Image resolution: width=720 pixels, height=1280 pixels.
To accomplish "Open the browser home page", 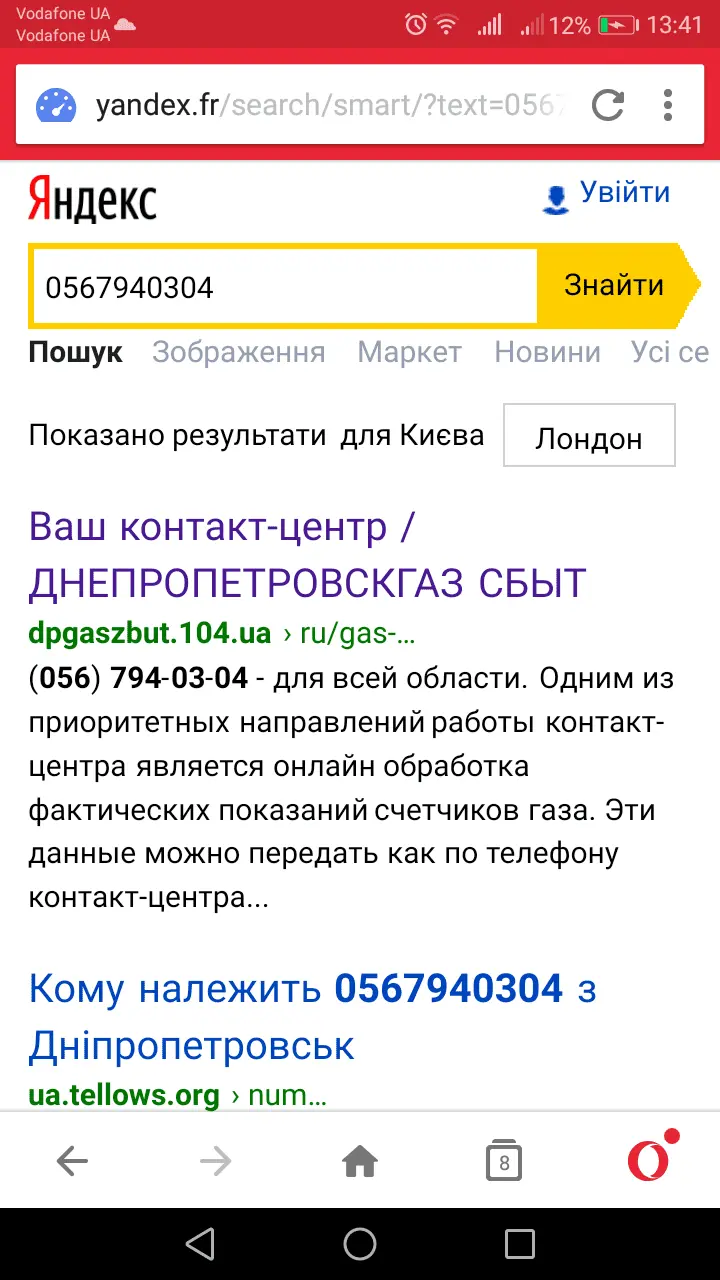I will point(360,1161).
